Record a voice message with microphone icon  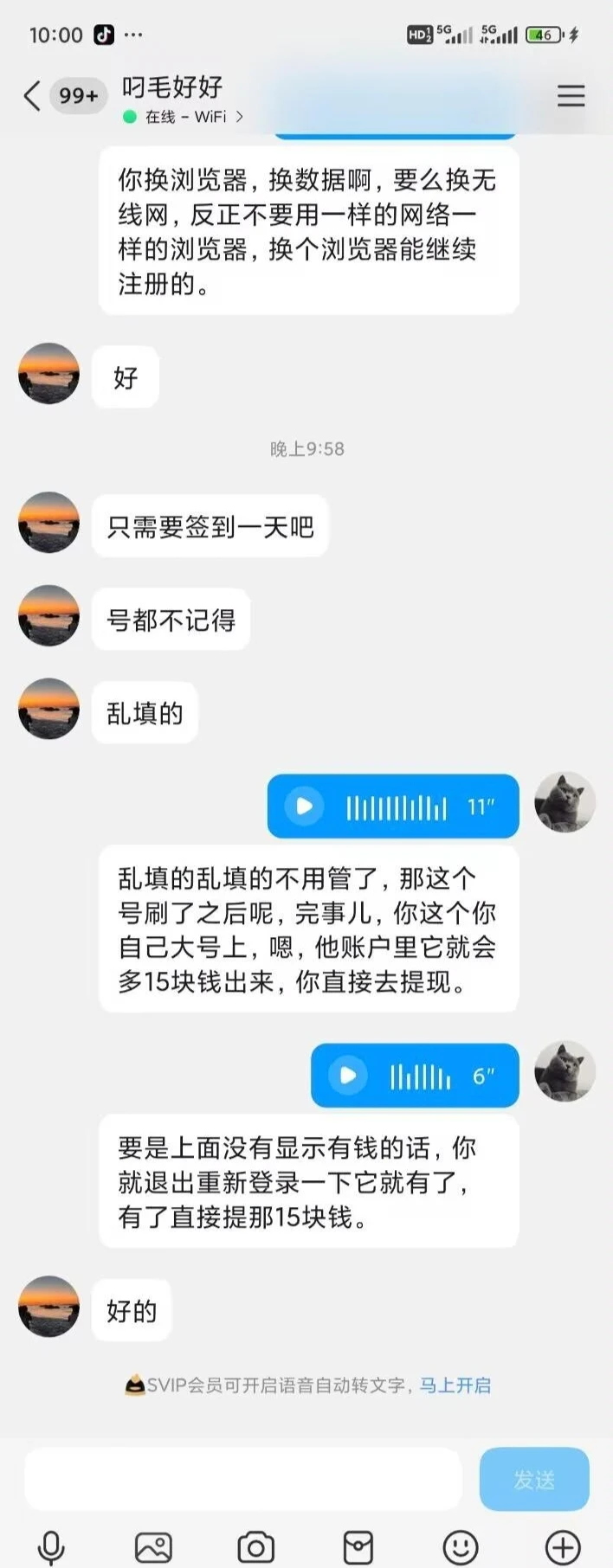[x=51, y=1546]
